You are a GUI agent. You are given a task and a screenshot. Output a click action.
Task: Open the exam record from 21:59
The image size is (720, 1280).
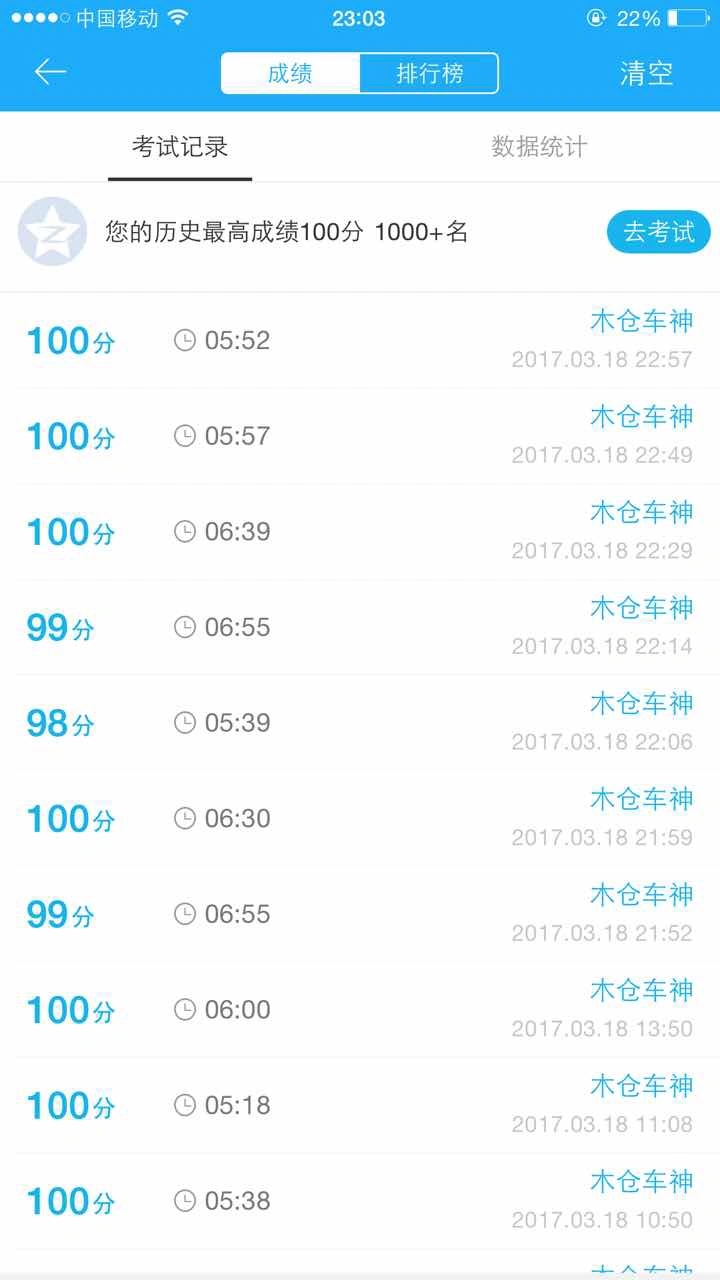tap(360, 818)
